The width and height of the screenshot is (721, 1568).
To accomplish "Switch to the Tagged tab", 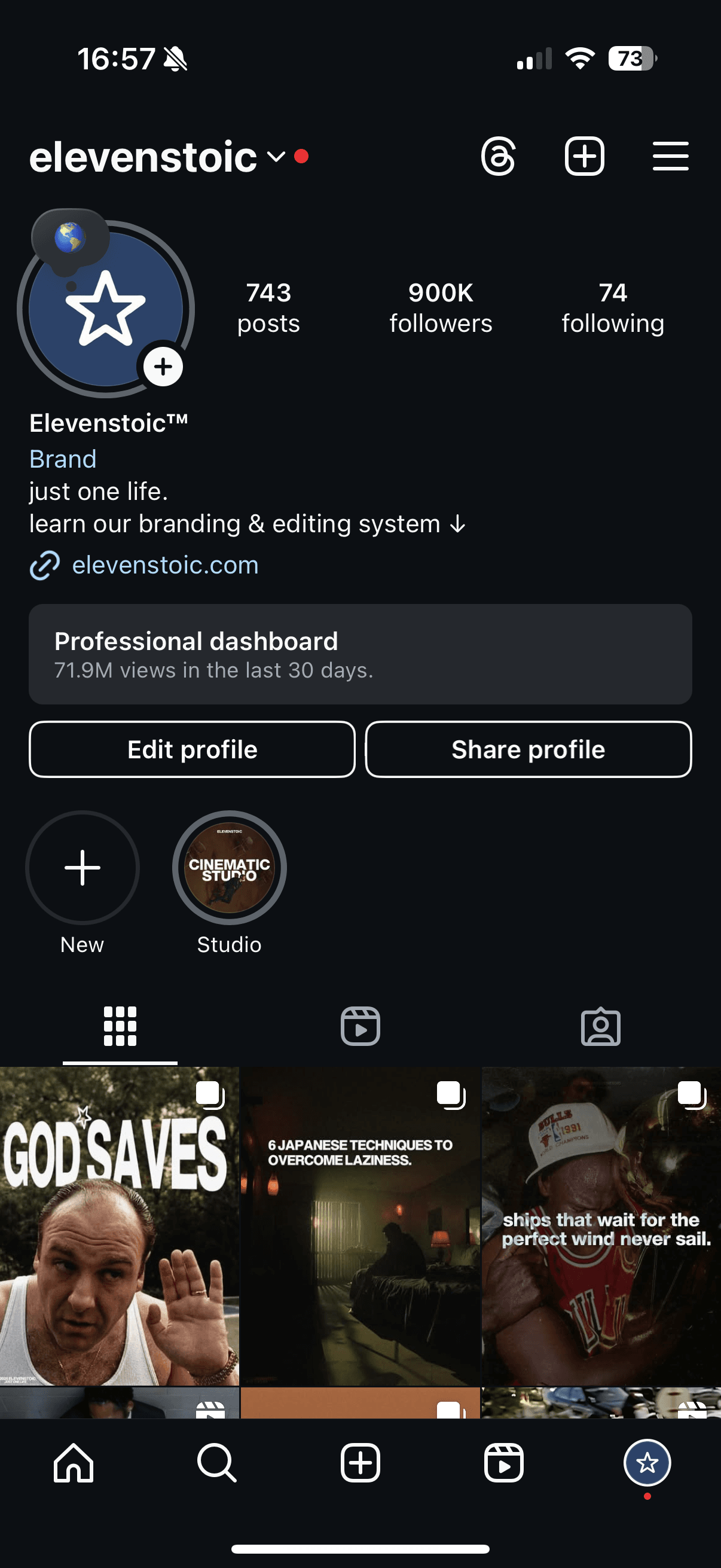I will [x=600, y=1026].
